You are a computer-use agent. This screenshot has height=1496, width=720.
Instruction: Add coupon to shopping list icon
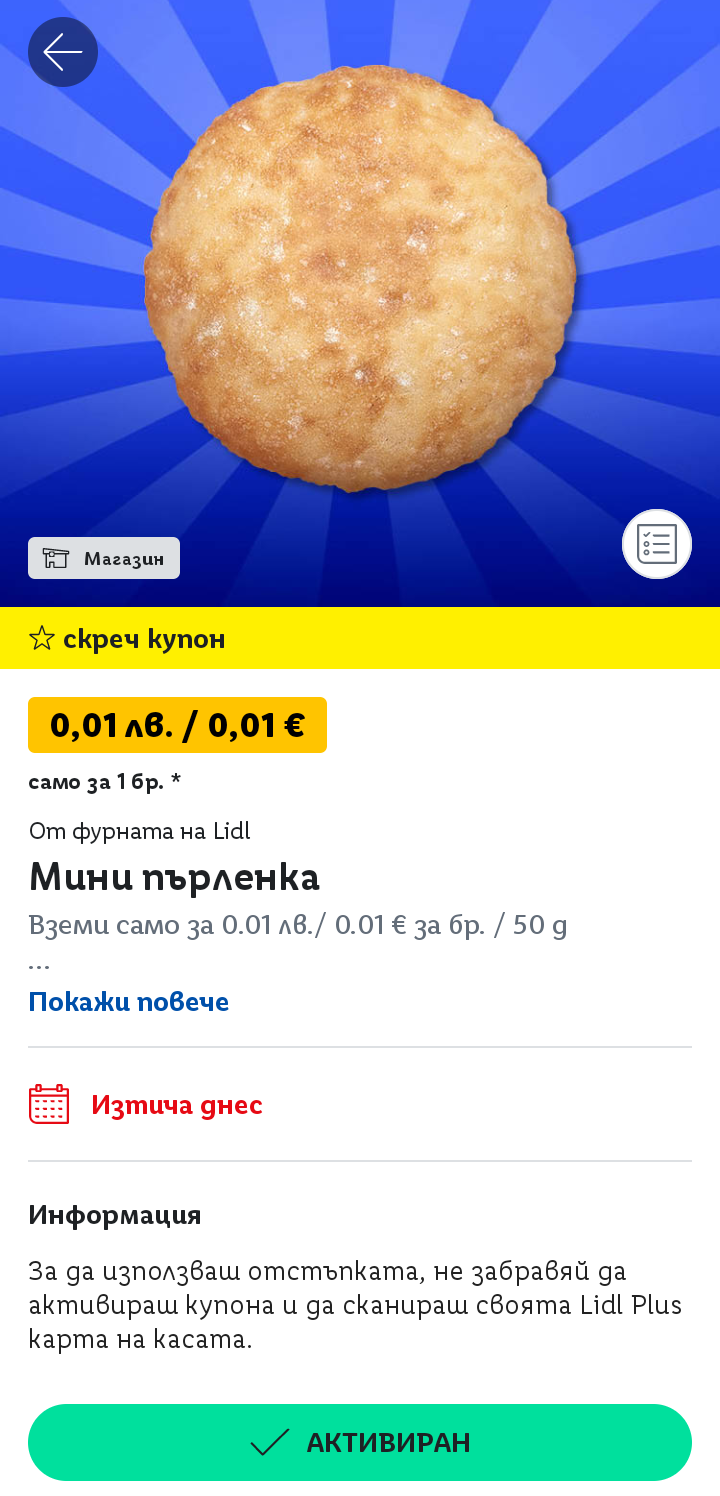pyautogui.click(x=657, y=544)
